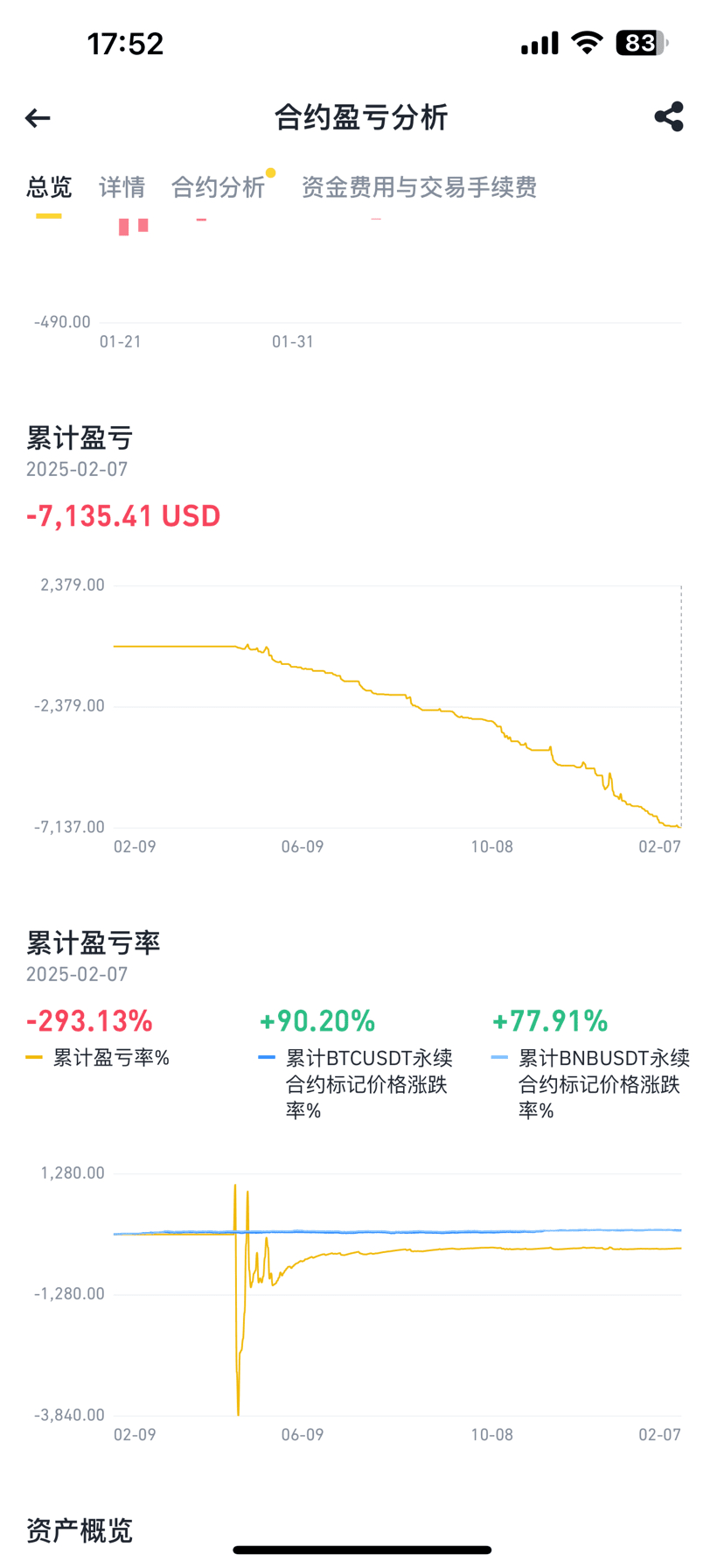Select the 总览 tab
Viewport: 724px width, 1568px height.
click(x=49, y=187)
